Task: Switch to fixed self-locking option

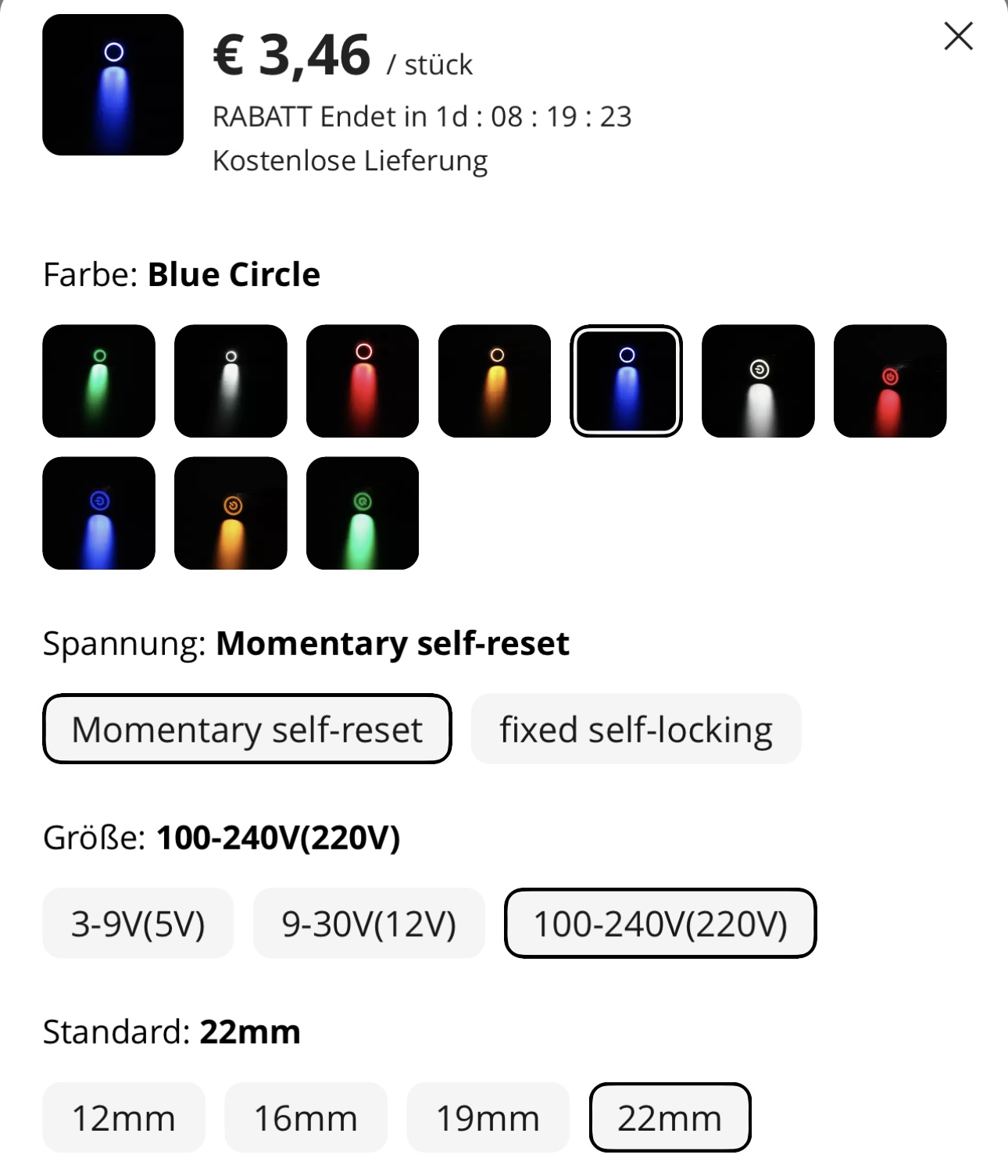Action: pos(635,729)
